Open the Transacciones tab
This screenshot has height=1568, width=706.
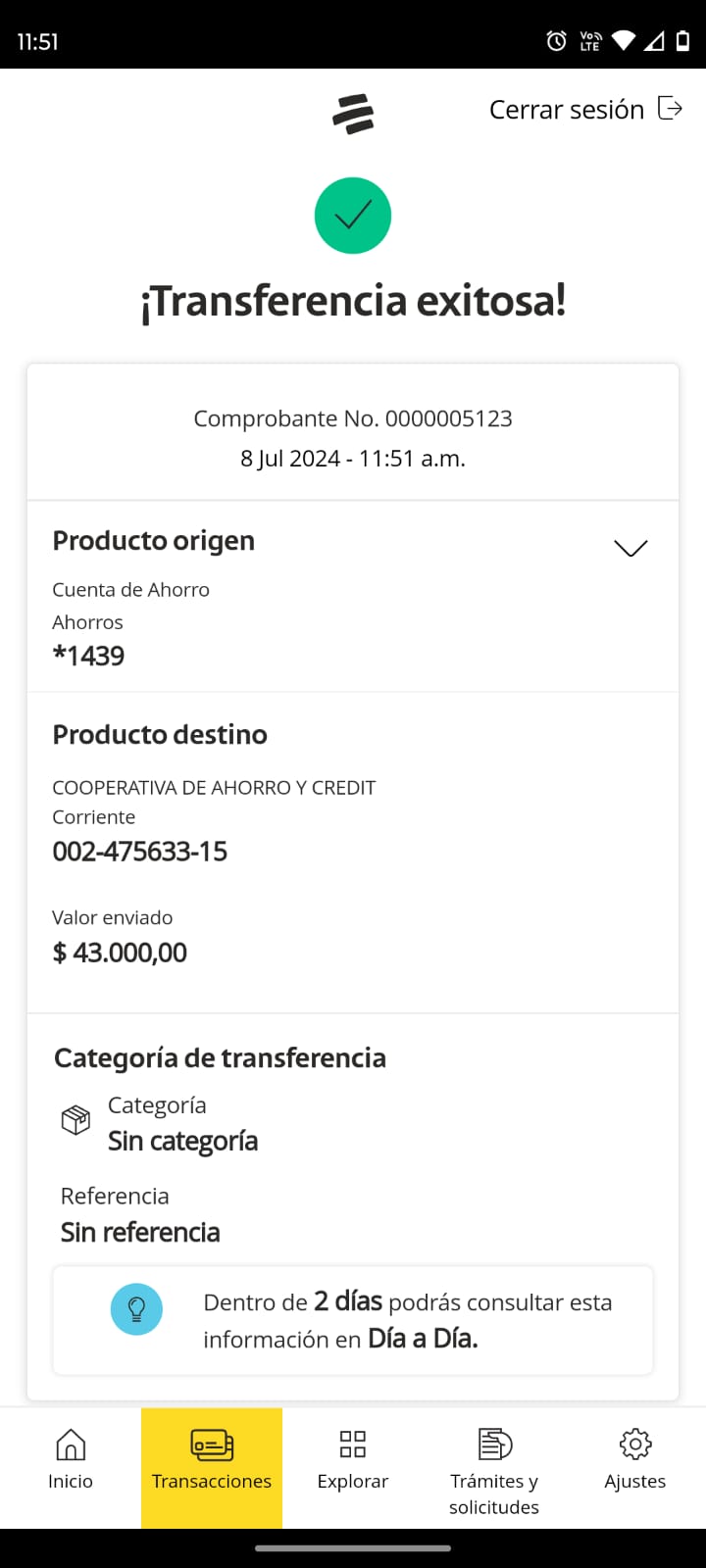(x=212, y=1460)
